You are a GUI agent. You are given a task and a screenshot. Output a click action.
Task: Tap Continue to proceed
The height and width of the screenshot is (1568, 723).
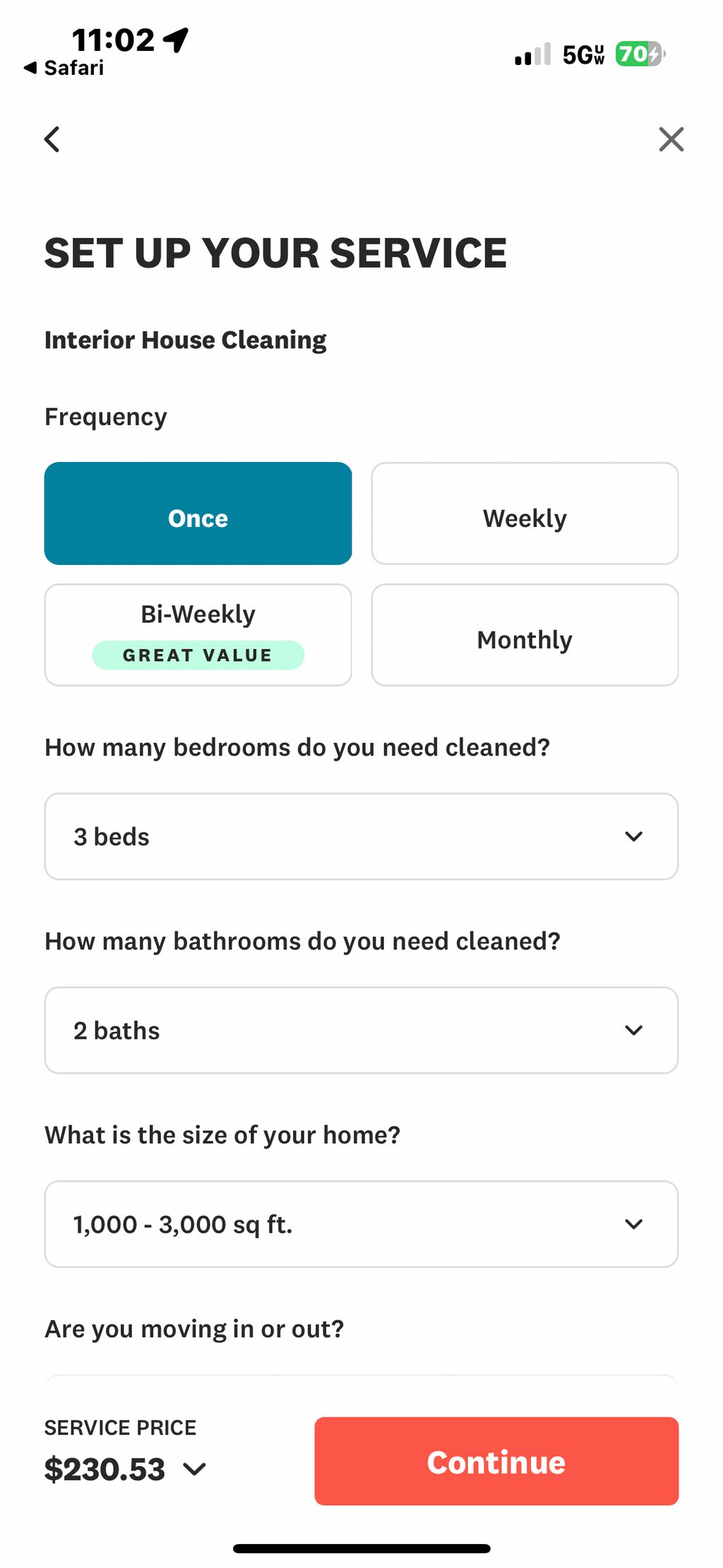click(x=496, y=1461)
